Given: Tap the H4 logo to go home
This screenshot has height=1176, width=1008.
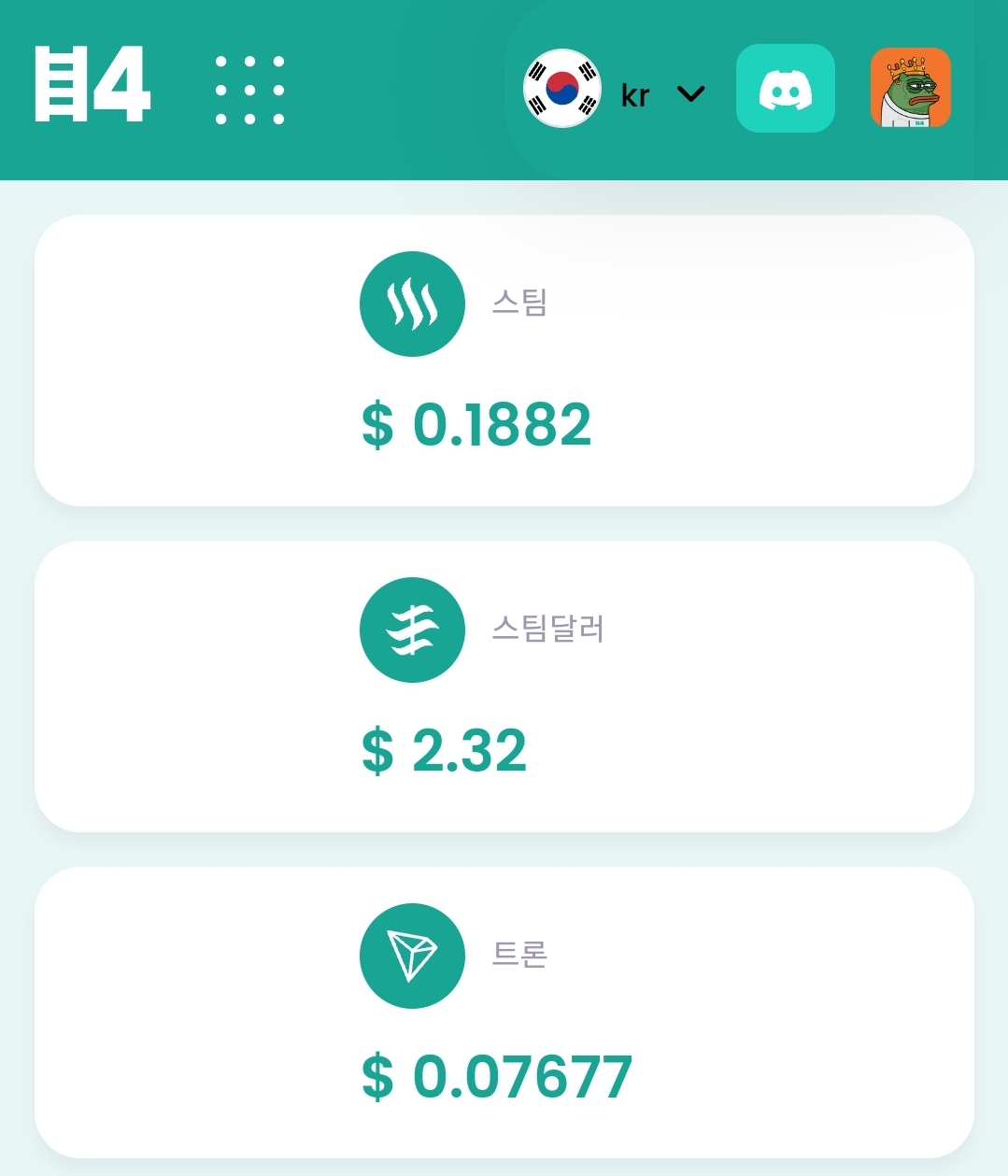Looking at the screenshot, I should pyautogui.click(x=92, y=86).
